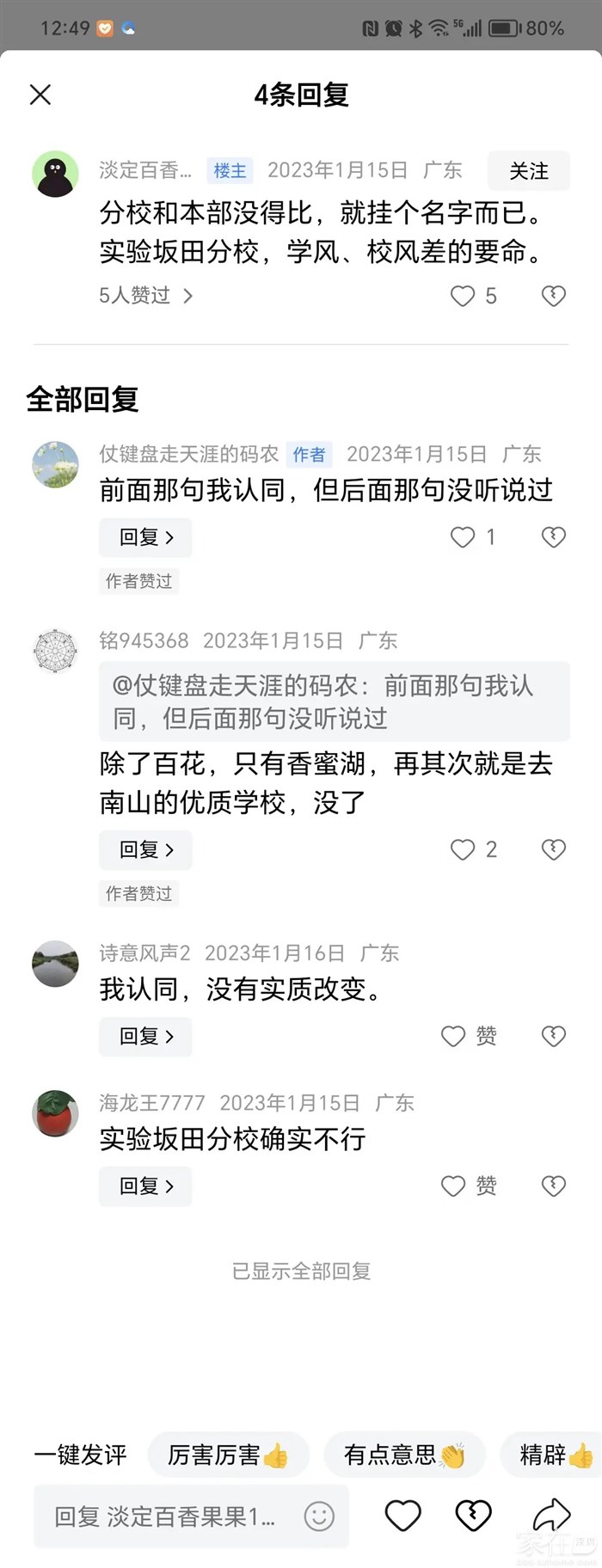Like 诗意风声2's comment
This screenshot has height=1568, width=602.
(454, 1036)
